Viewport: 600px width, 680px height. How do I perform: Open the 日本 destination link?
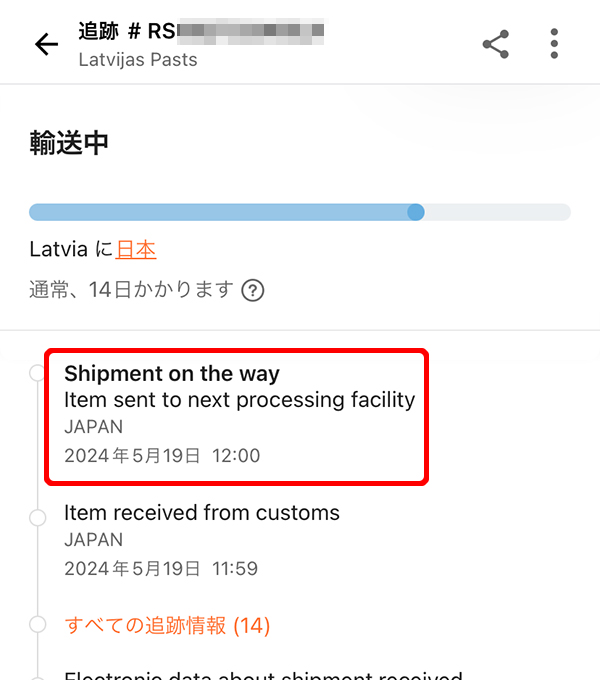(x=136, y=250)
